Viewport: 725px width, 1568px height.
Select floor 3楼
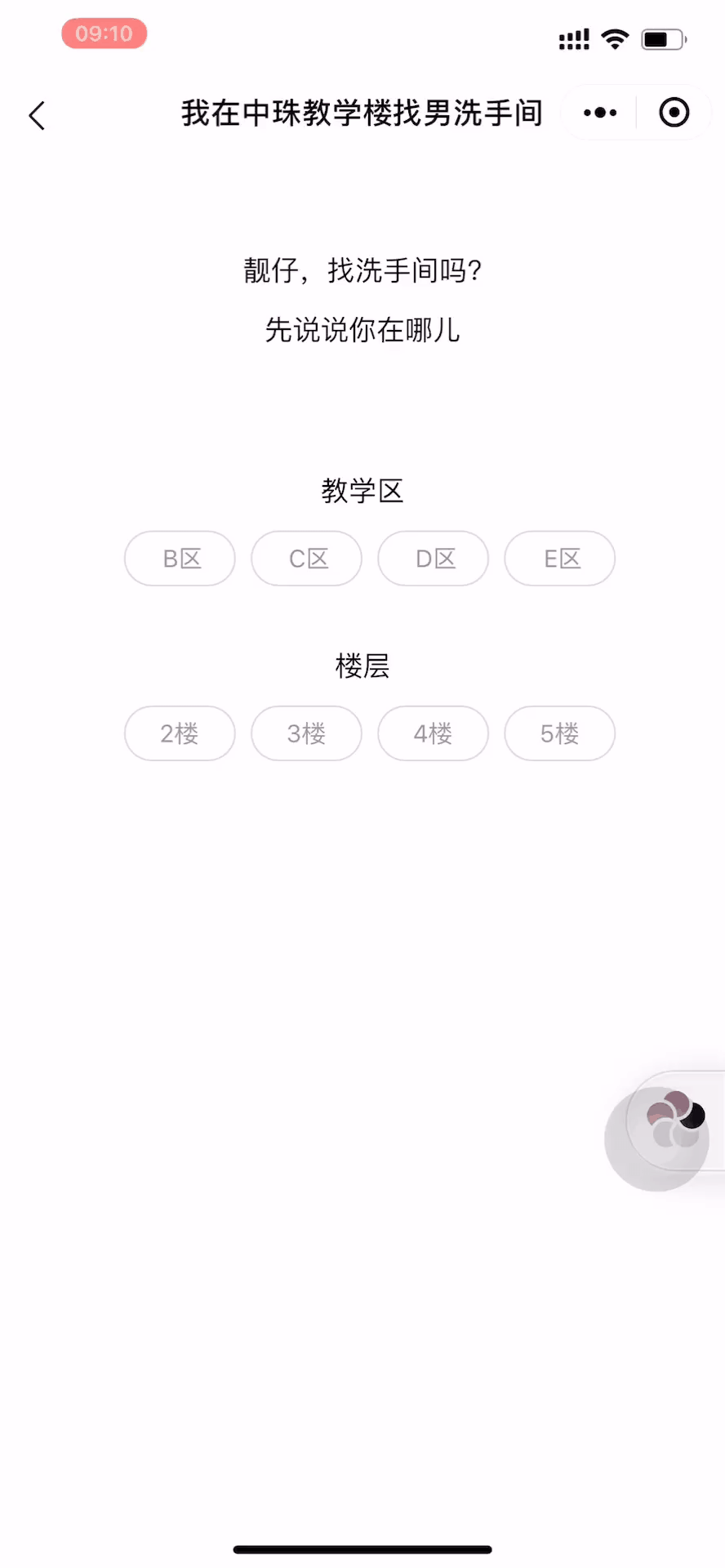point(306,733)
